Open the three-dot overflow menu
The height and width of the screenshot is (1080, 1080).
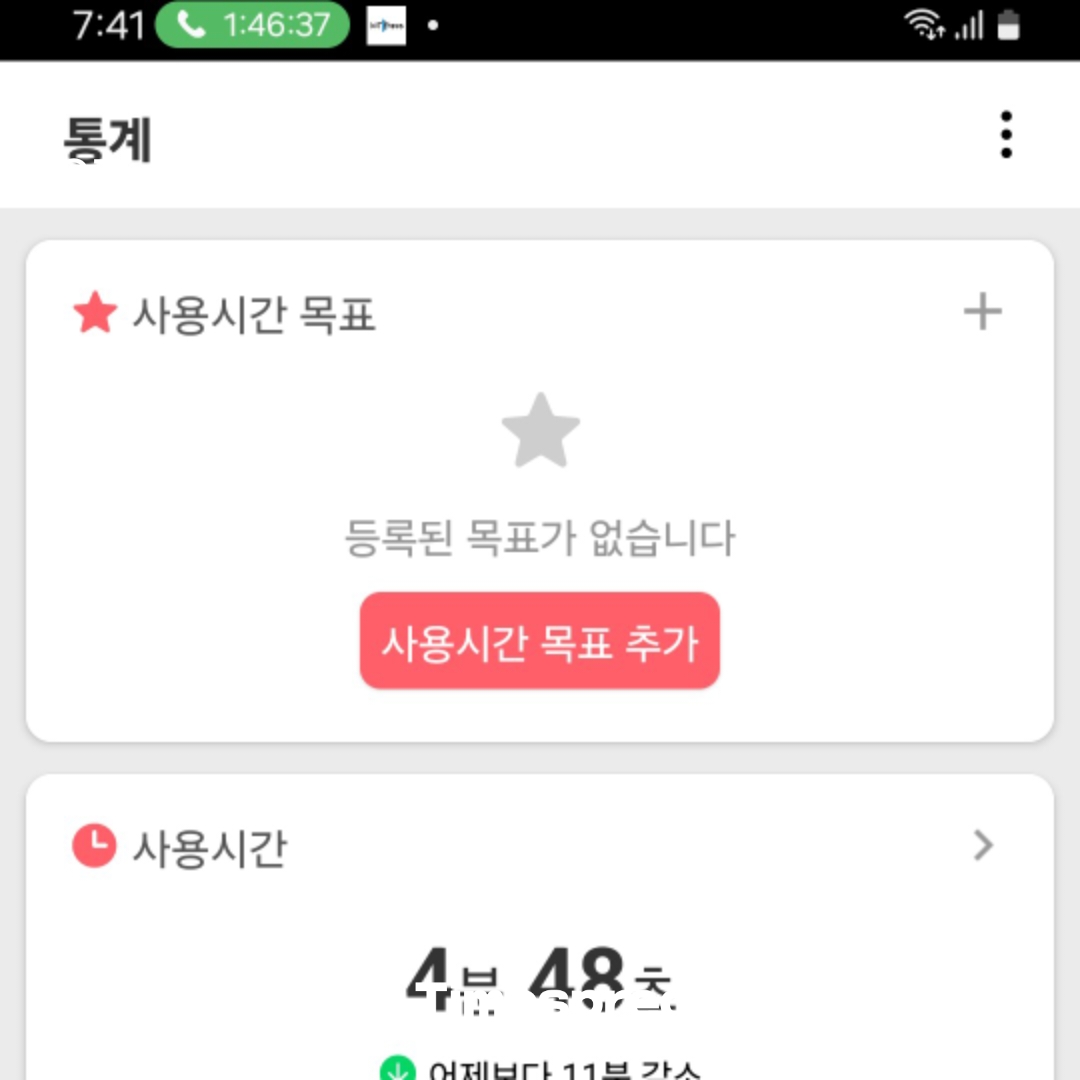click(x=1005, y=135)
